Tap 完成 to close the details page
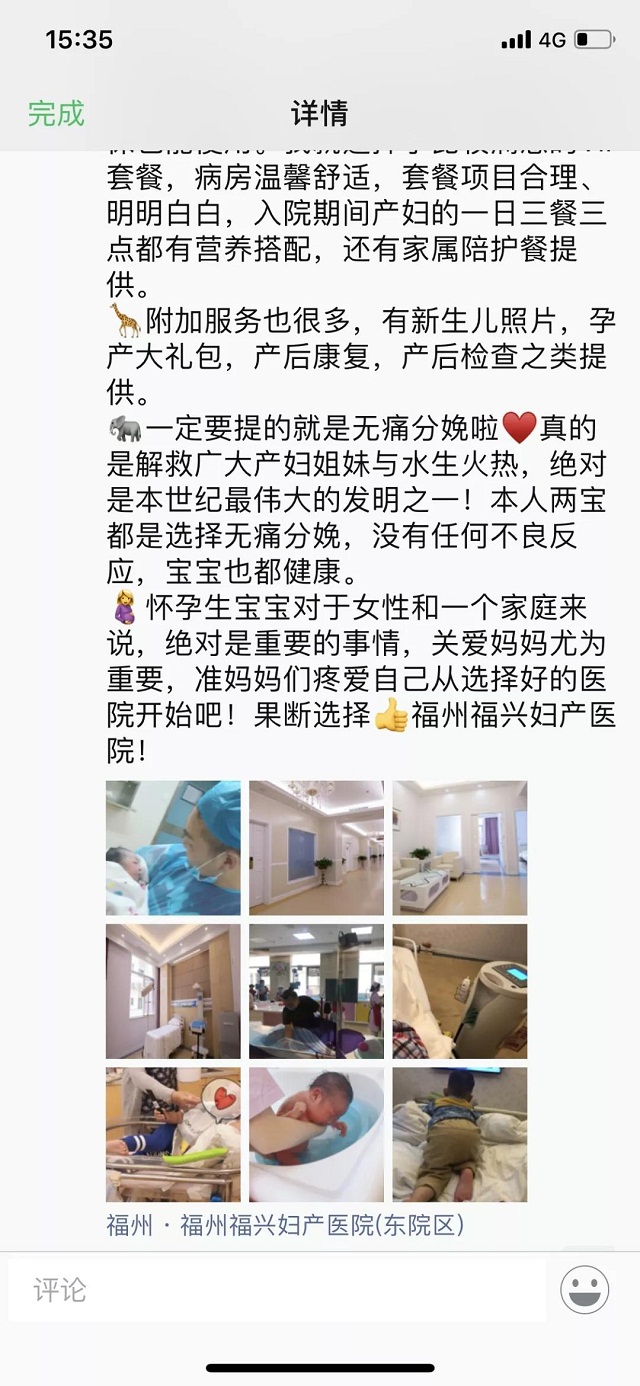 click(x=56, y=113)
